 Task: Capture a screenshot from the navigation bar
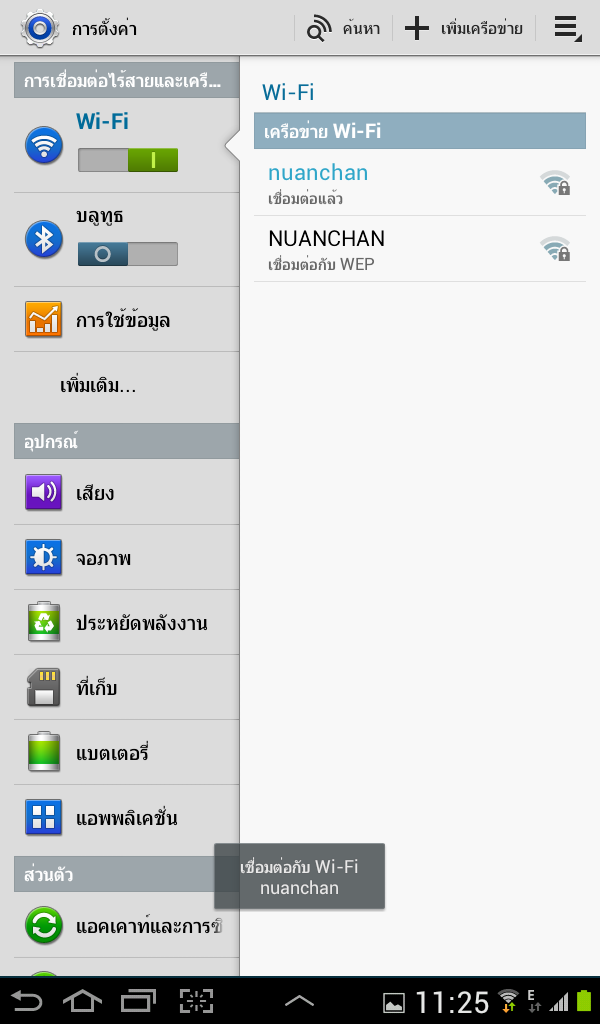pos(197,1000)
